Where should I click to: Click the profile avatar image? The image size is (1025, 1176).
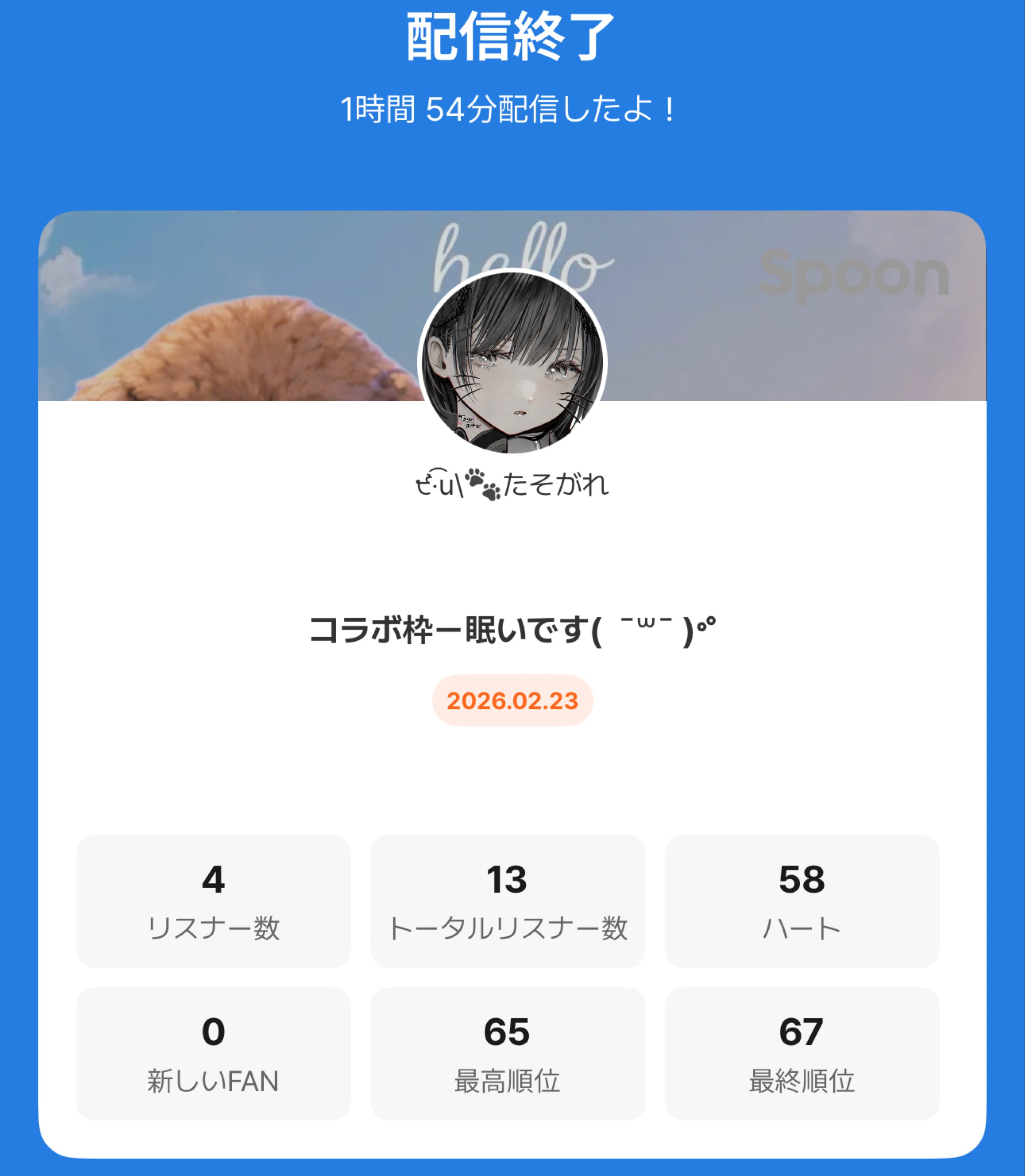tap(512, 369)
